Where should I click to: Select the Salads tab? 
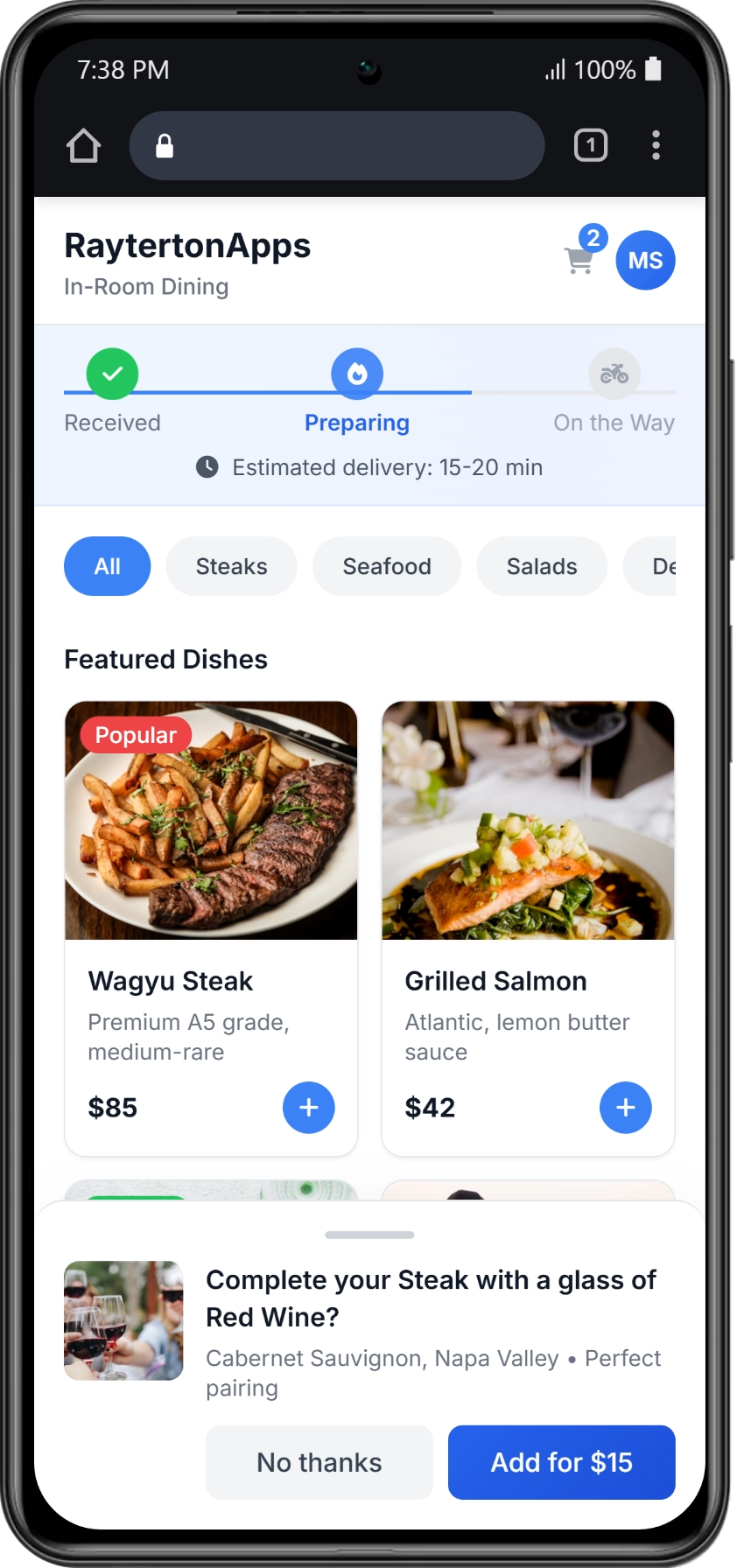541,566
